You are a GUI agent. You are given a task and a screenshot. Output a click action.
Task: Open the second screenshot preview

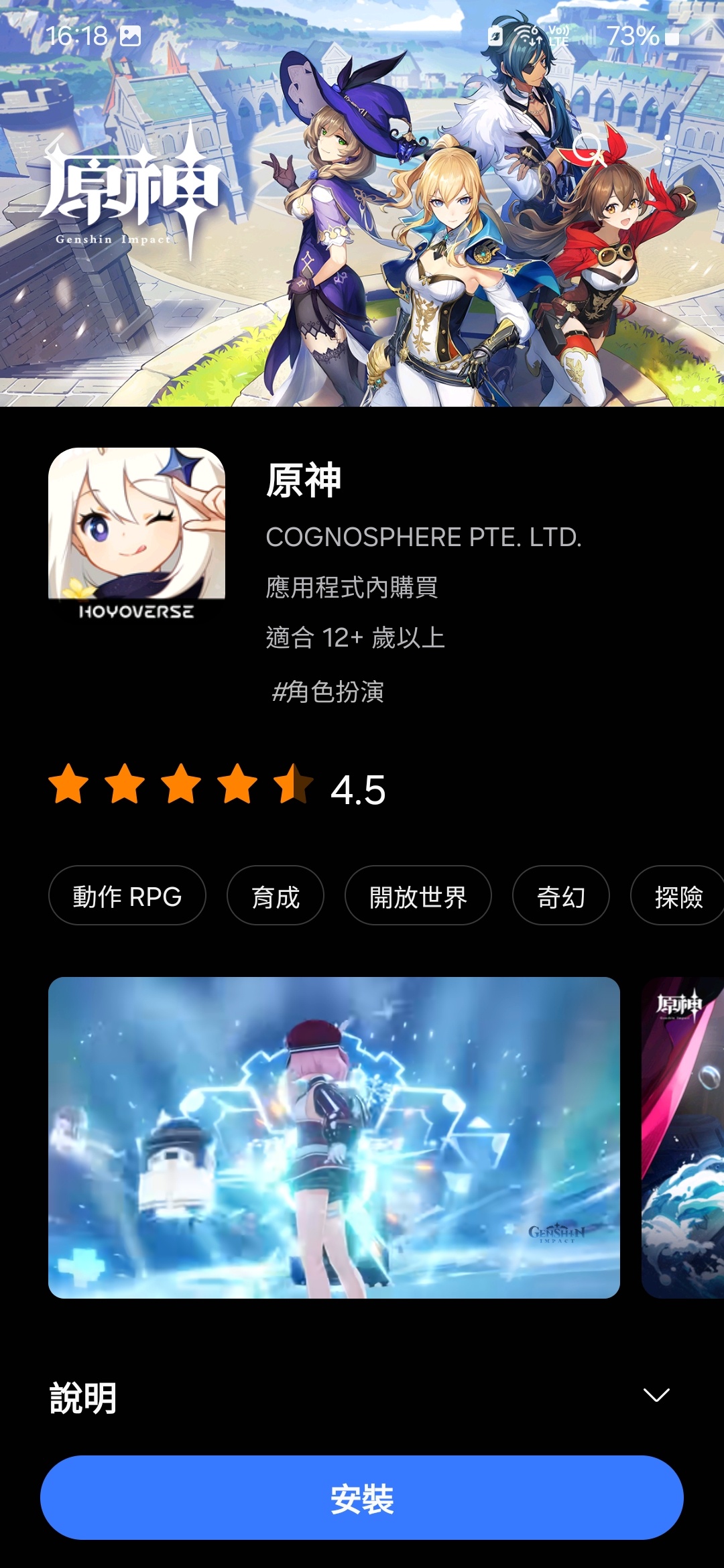coord(684,1137)
